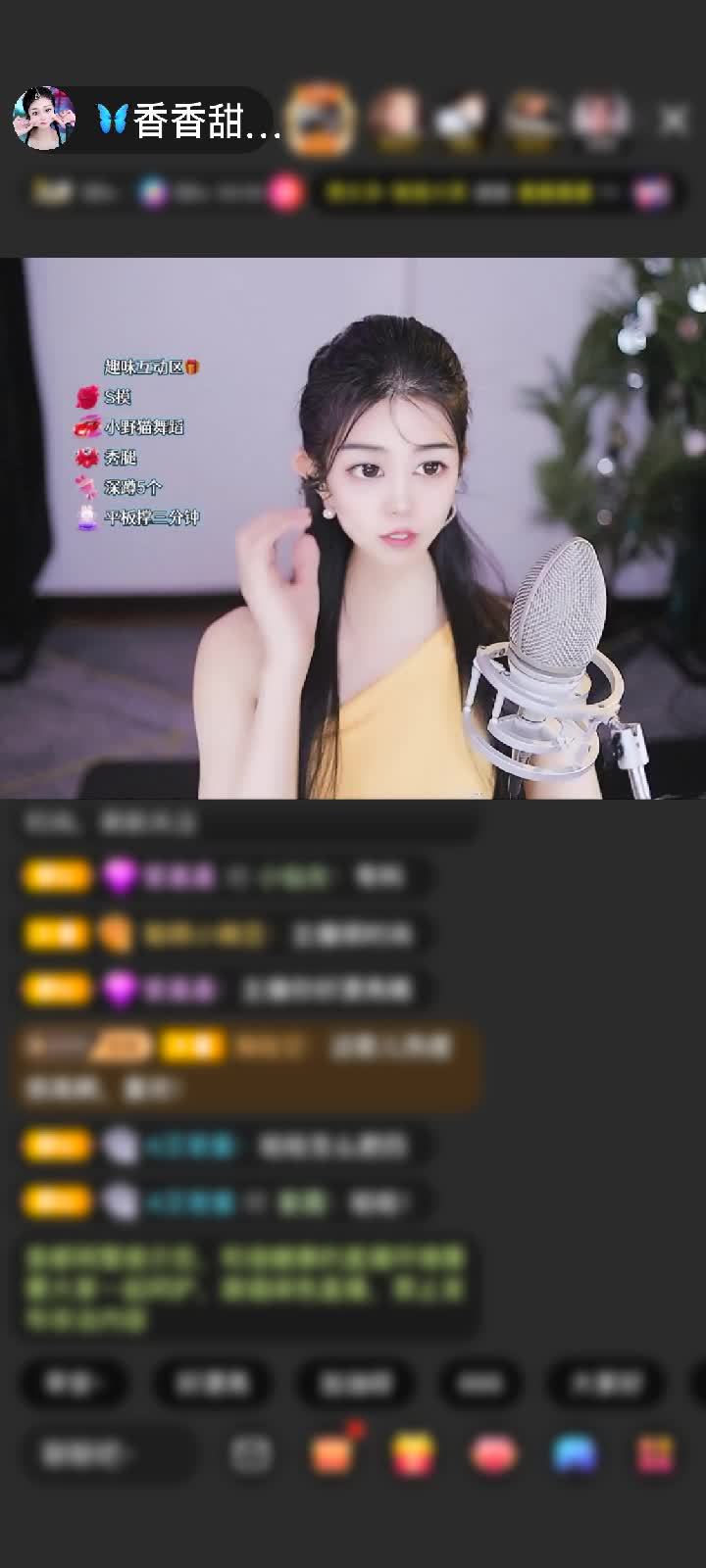The image size is (706, 1568).
Task: Tap the red circular badge in the info bar
Action: 283,192
